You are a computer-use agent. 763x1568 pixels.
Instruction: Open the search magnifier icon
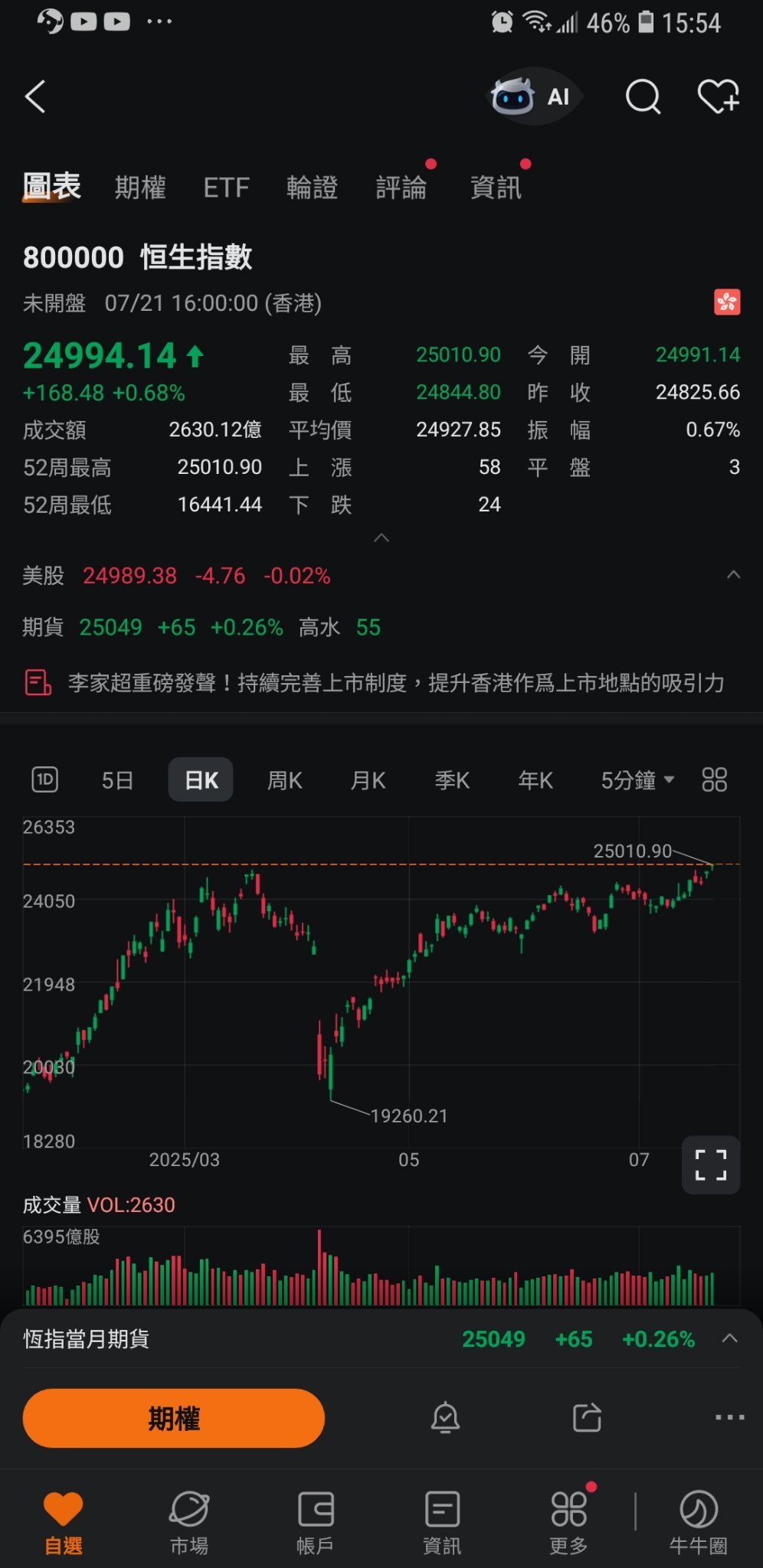click(643, 96)
